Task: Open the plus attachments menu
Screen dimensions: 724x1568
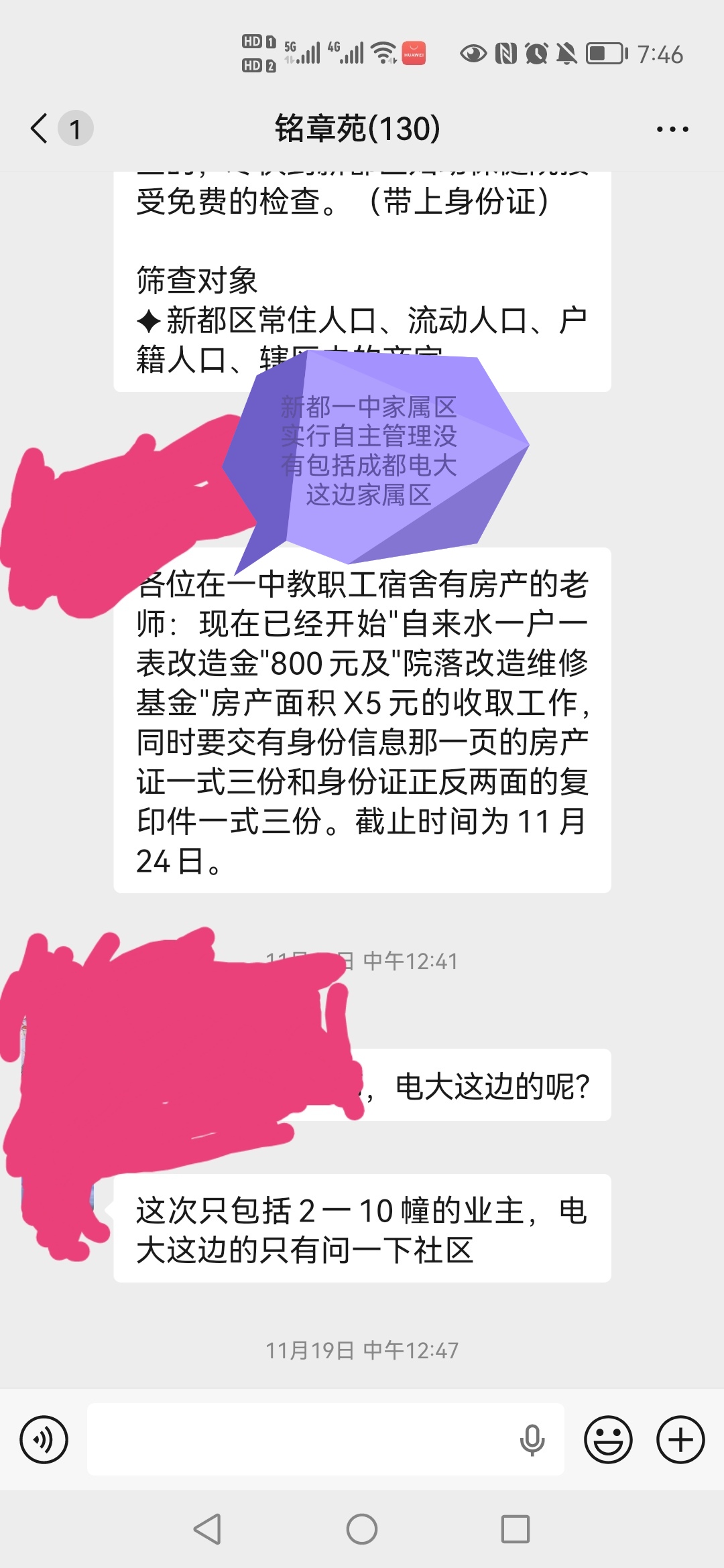Action: [680, 1439]
